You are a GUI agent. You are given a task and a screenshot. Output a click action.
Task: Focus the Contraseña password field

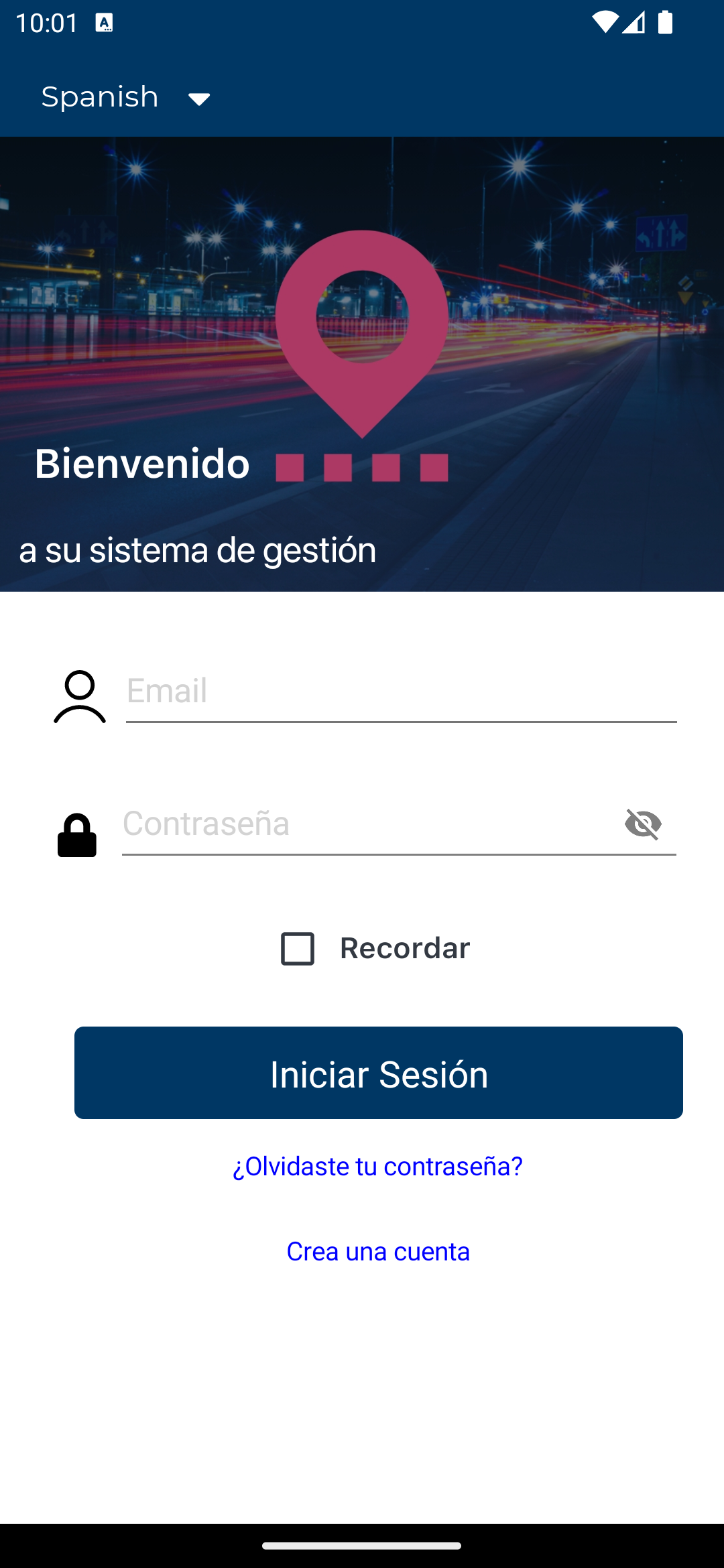(x=369, y=824)
